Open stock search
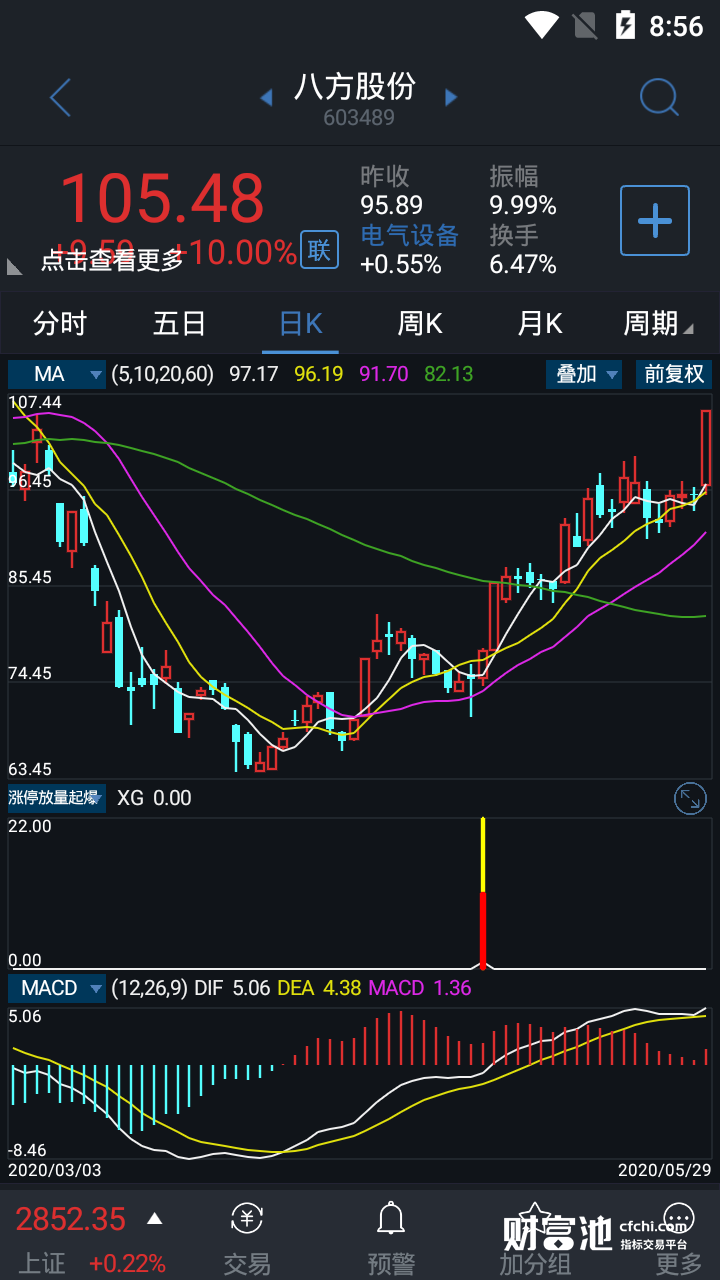The height and width of the screenshot is (1280, 720). pos(659,98)
